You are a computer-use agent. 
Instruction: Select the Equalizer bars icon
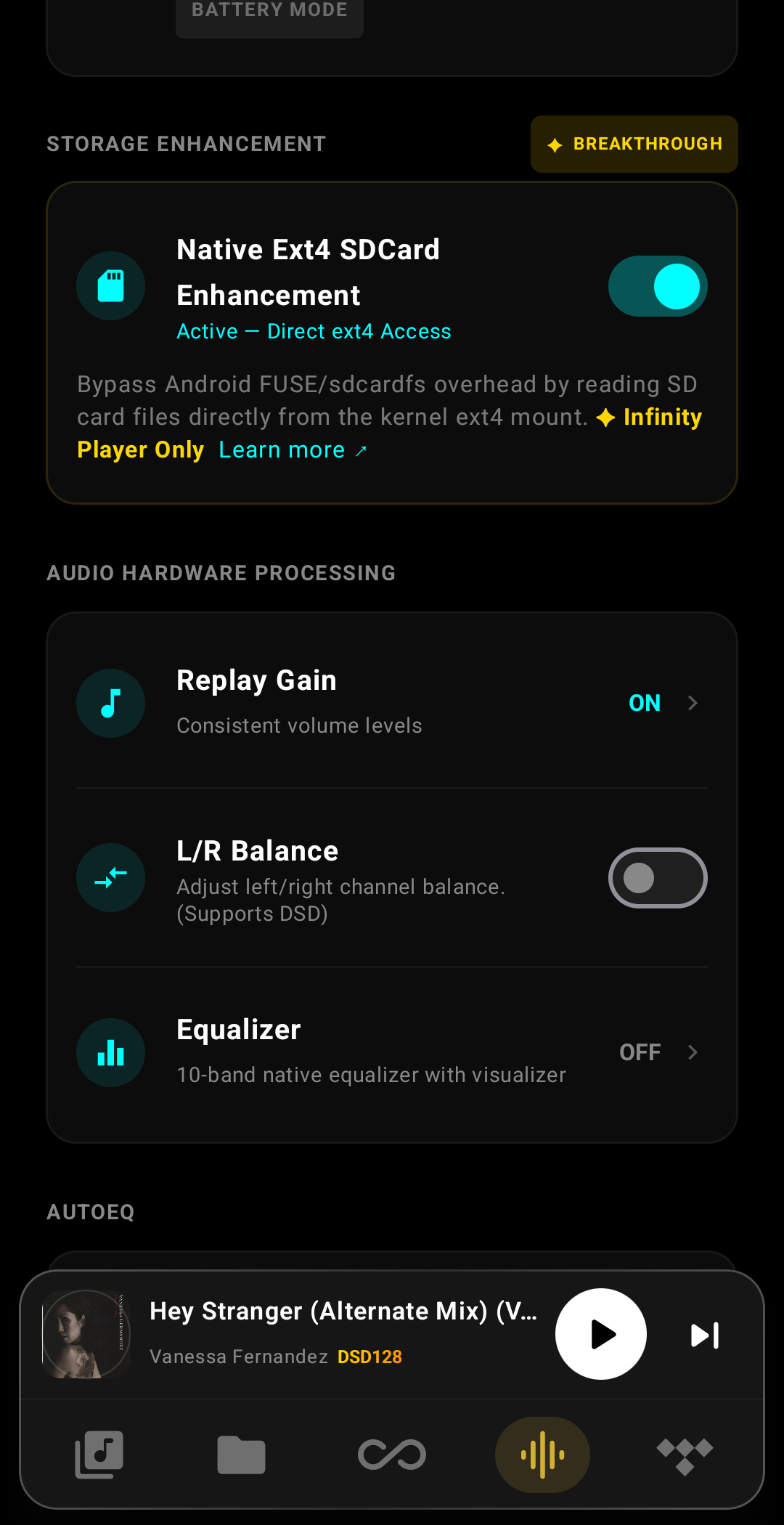pyautogui.click(x=110, y=1052)
